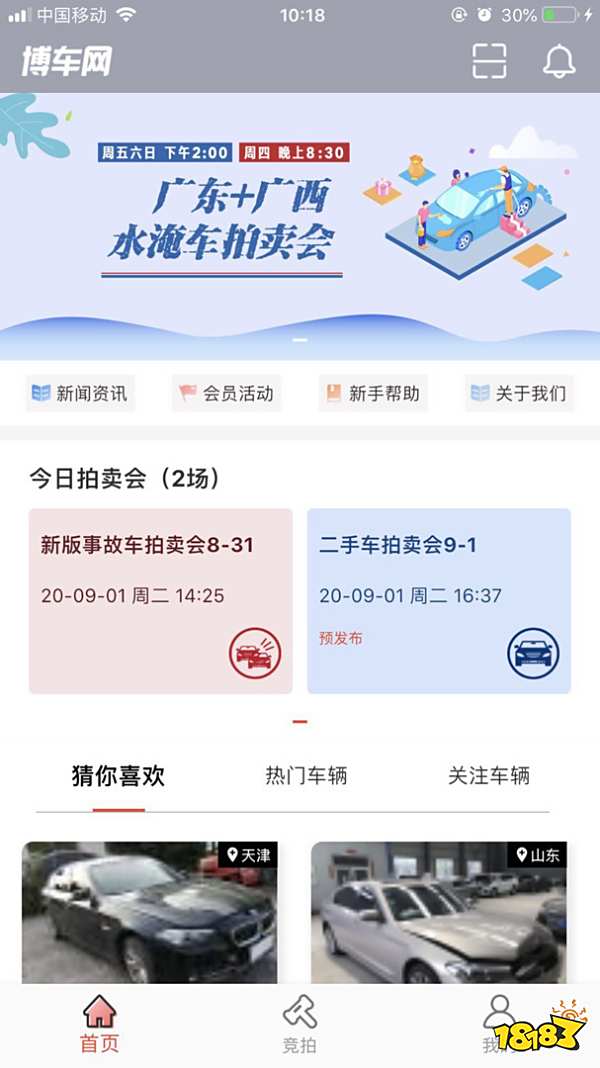Image resolution: width=600 pixels, height=1068 pixels.
Task: Switch to the 竞拍 bottom tab
Action: point(300,1024)
